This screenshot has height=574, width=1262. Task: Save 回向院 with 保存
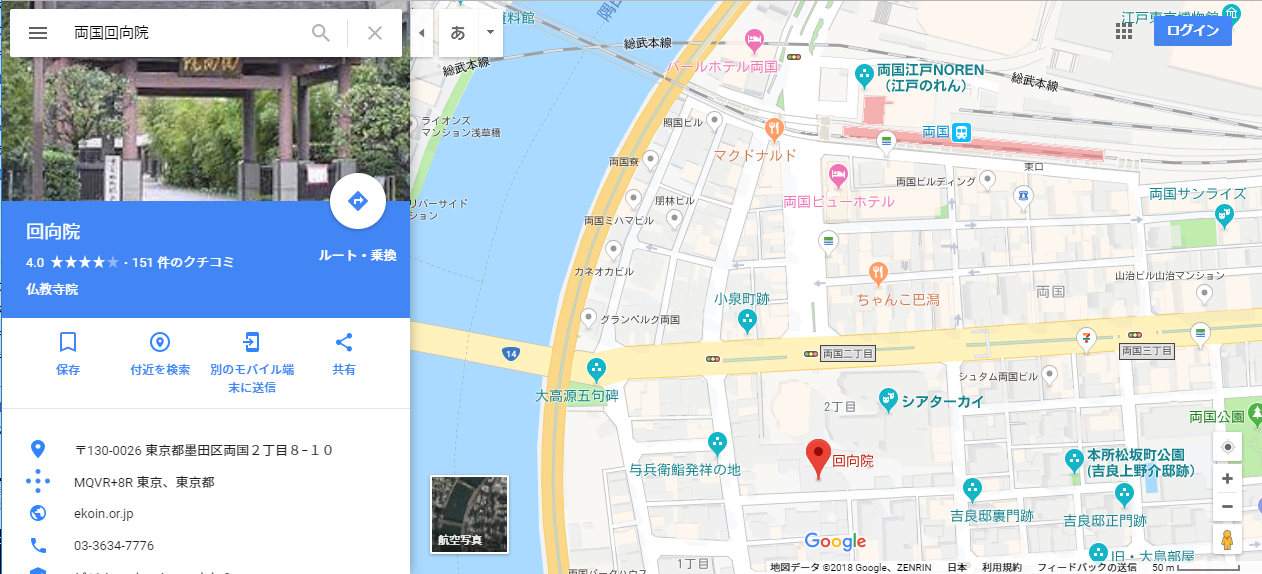68,354
